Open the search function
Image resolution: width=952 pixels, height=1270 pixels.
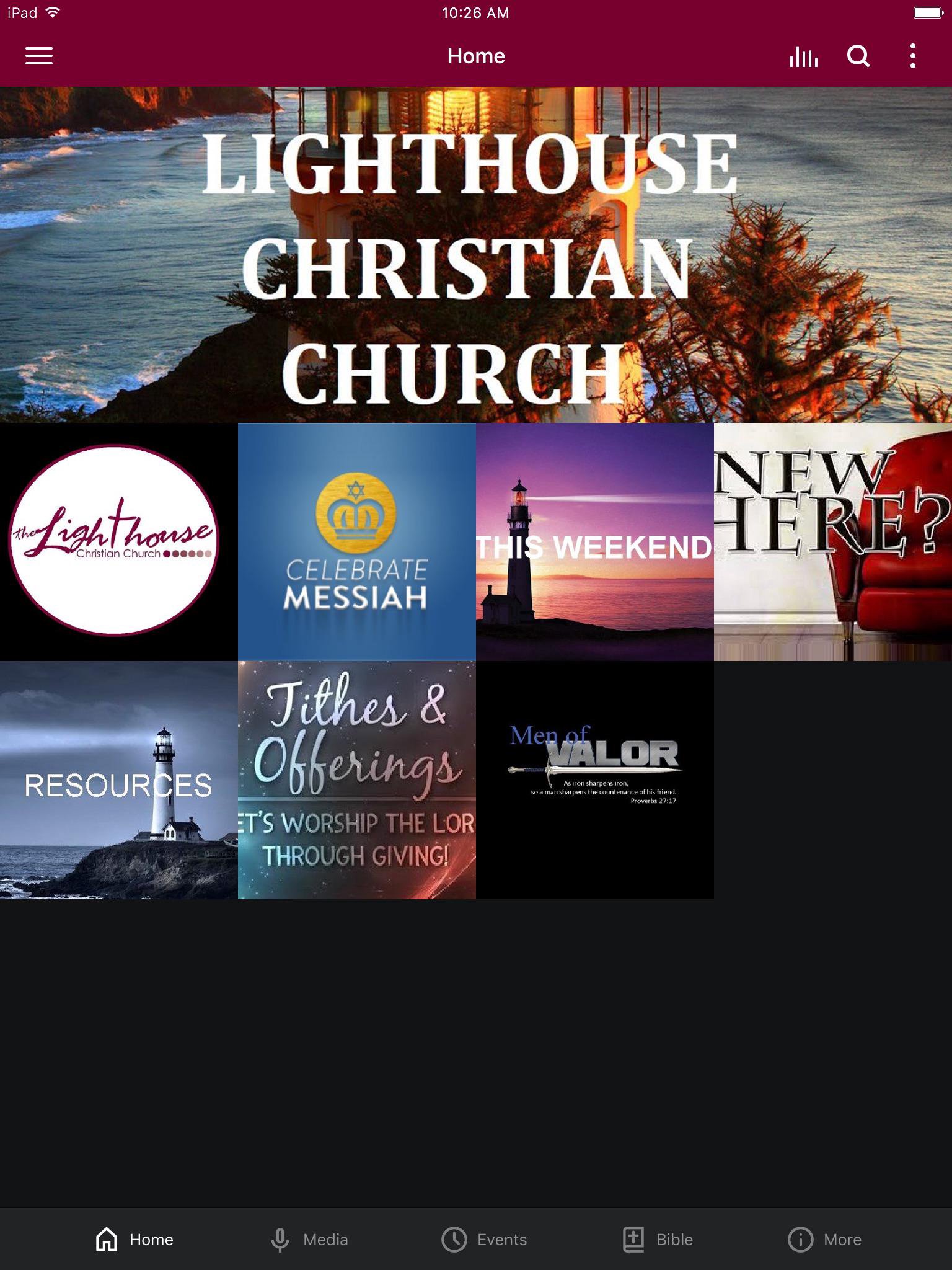tap(858, 56)
